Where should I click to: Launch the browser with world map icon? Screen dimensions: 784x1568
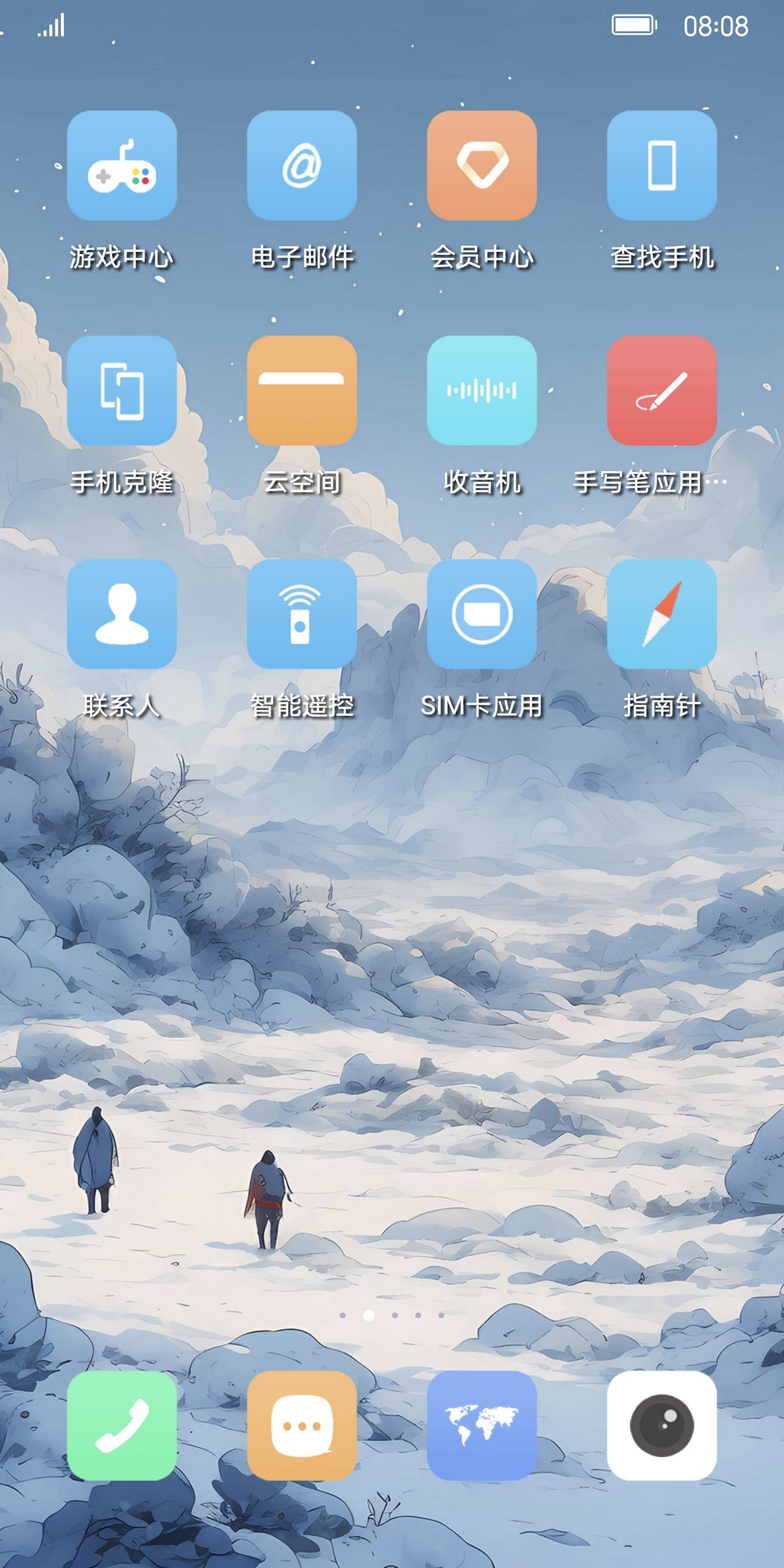point(482,1426)
